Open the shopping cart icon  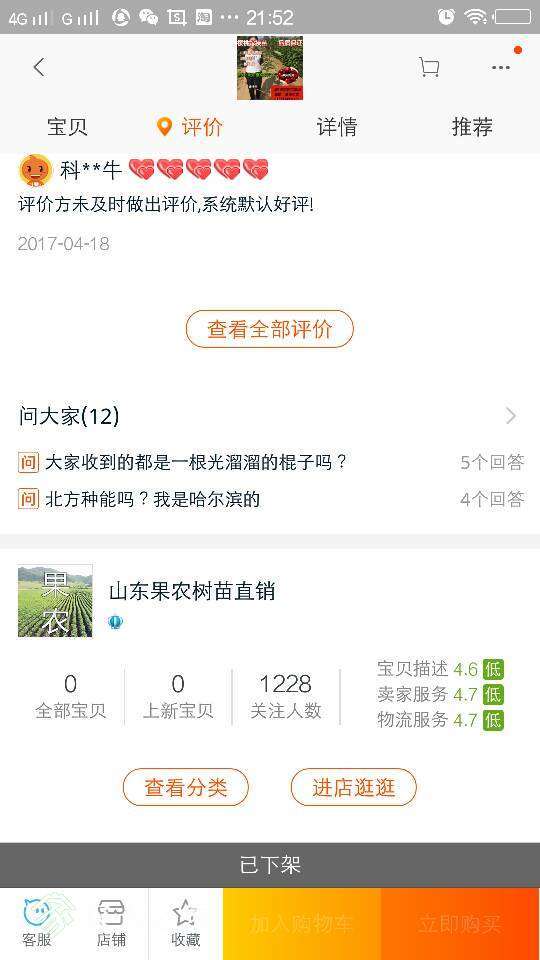click(429, 67)
